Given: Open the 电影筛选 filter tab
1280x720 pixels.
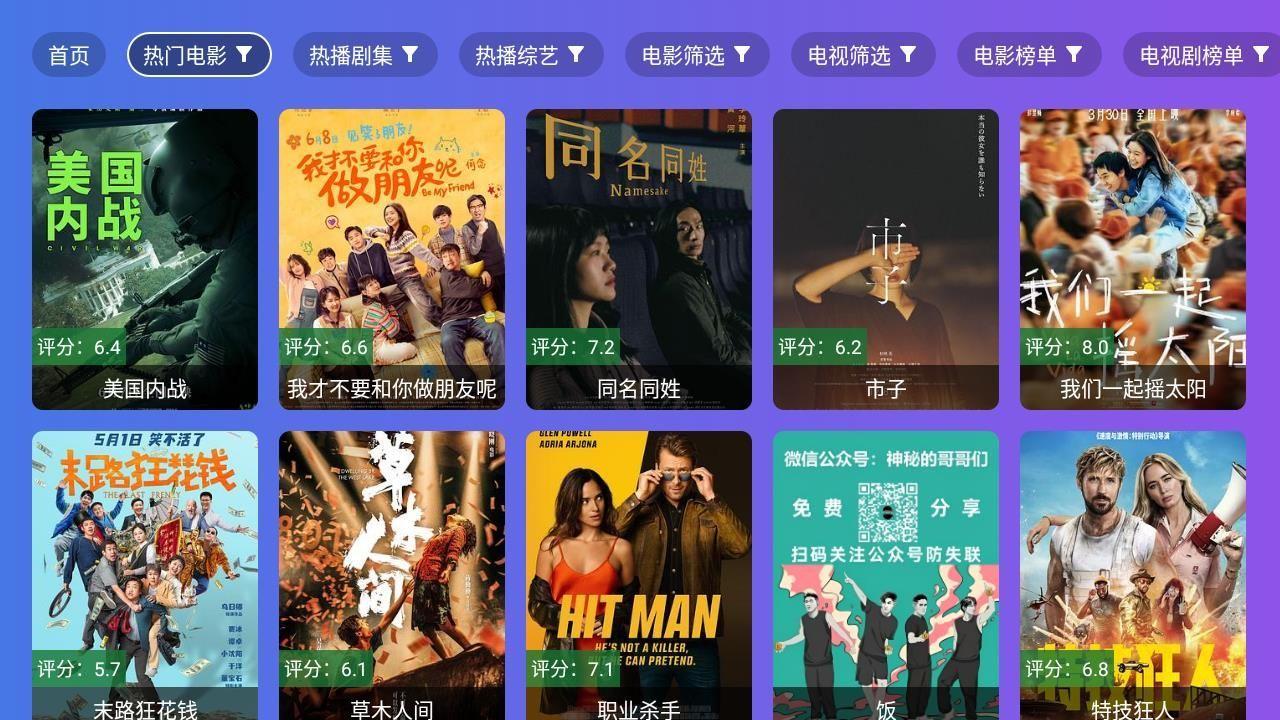Looking at the screenshot, I should 697,55.
